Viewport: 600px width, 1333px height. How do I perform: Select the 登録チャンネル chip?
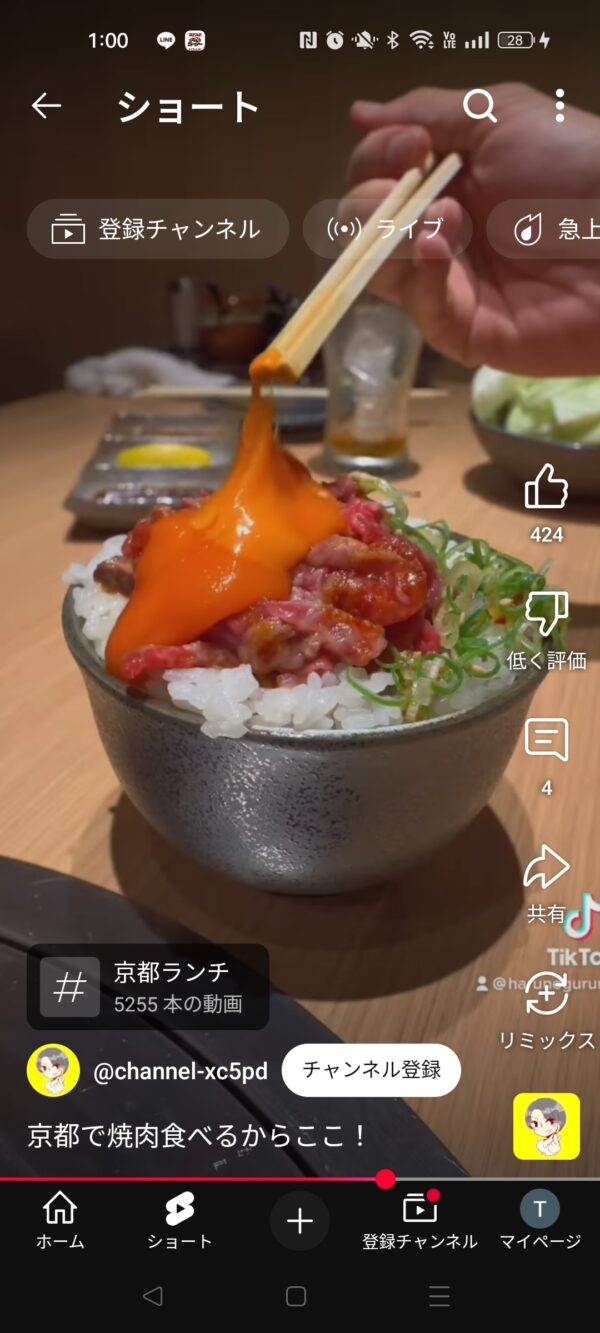pos(158,229)
